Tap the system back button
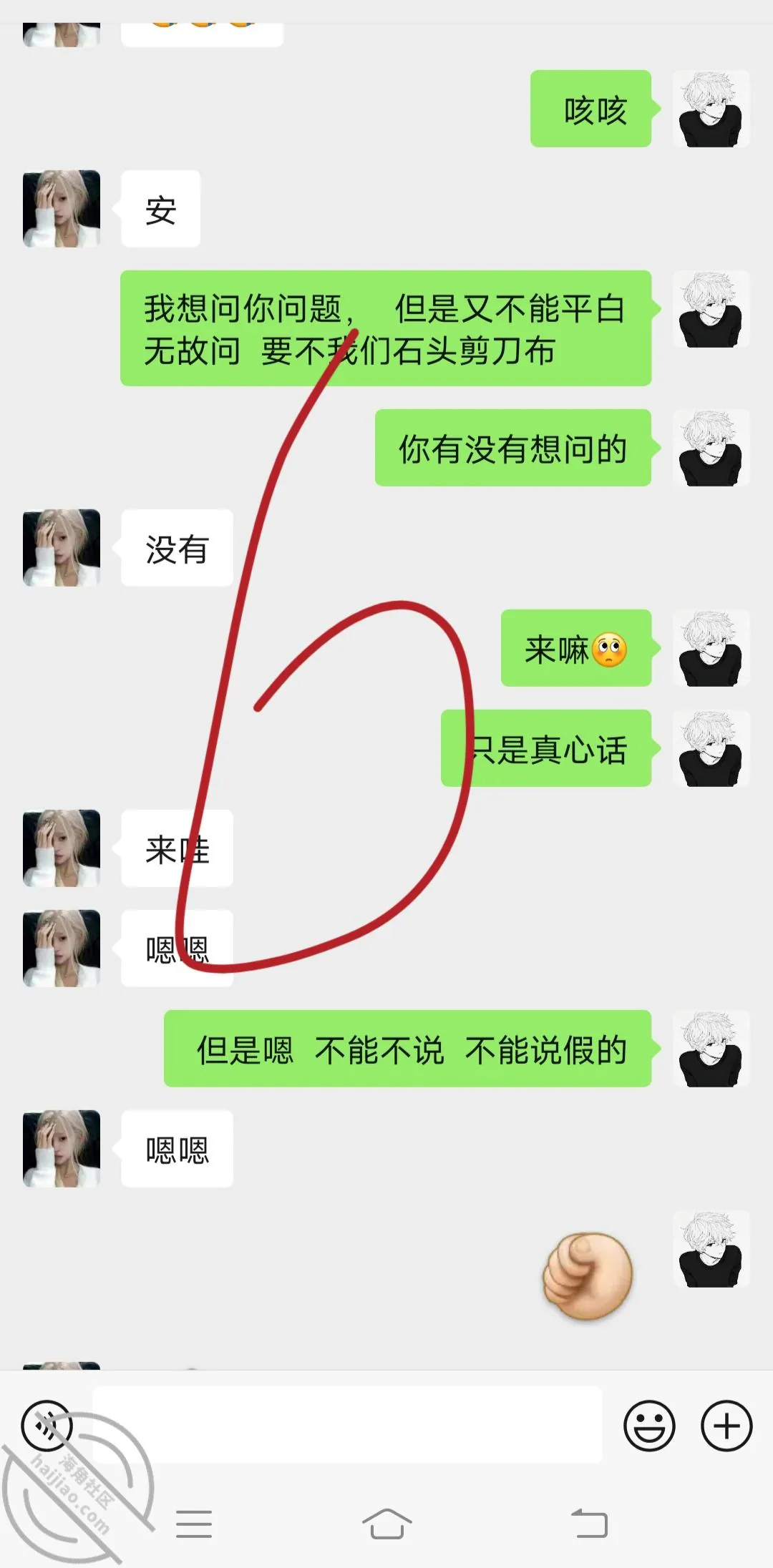Viewport: 773px width, 1568px height. point(589,1524)
